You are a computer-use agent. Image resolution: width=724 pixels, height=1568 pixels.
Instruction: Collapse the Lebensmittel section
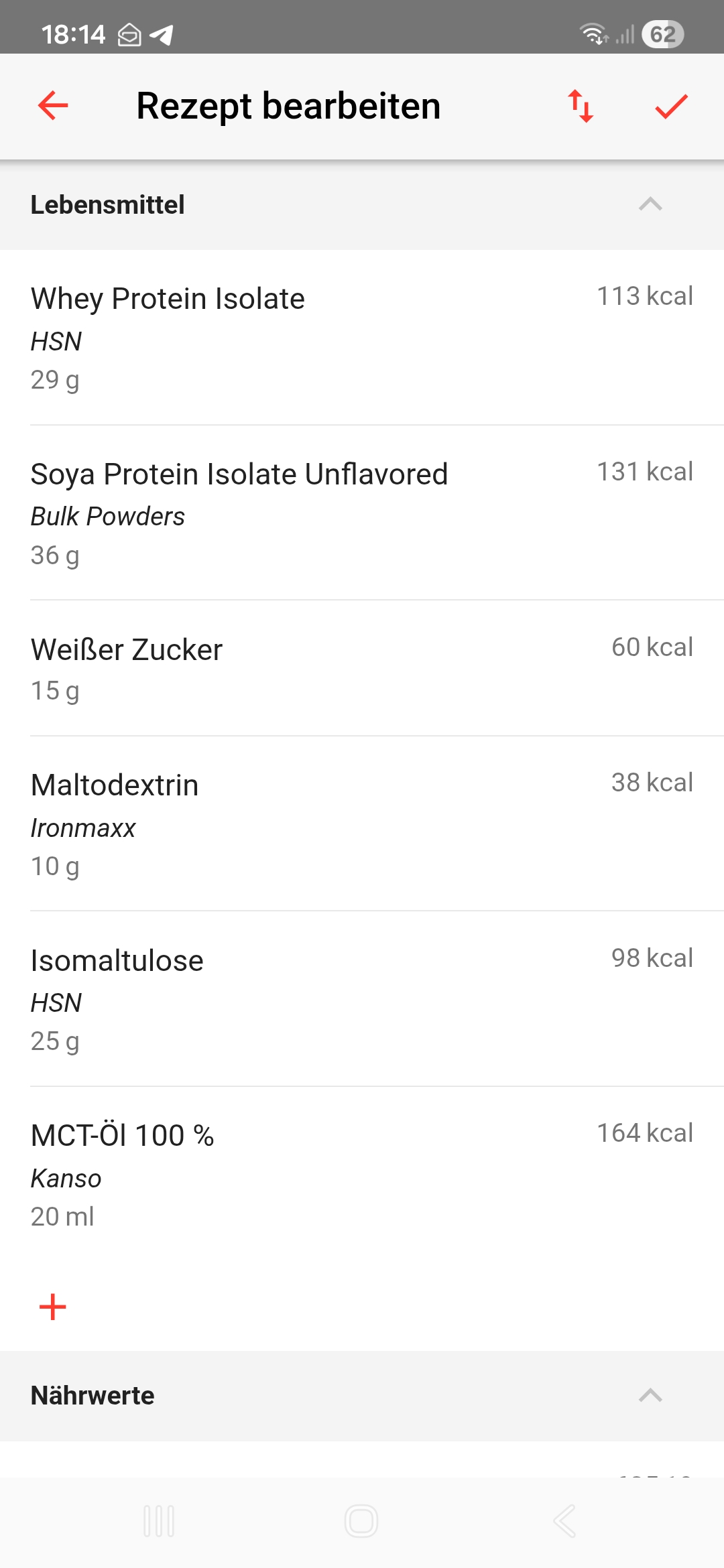coord(650,204)
